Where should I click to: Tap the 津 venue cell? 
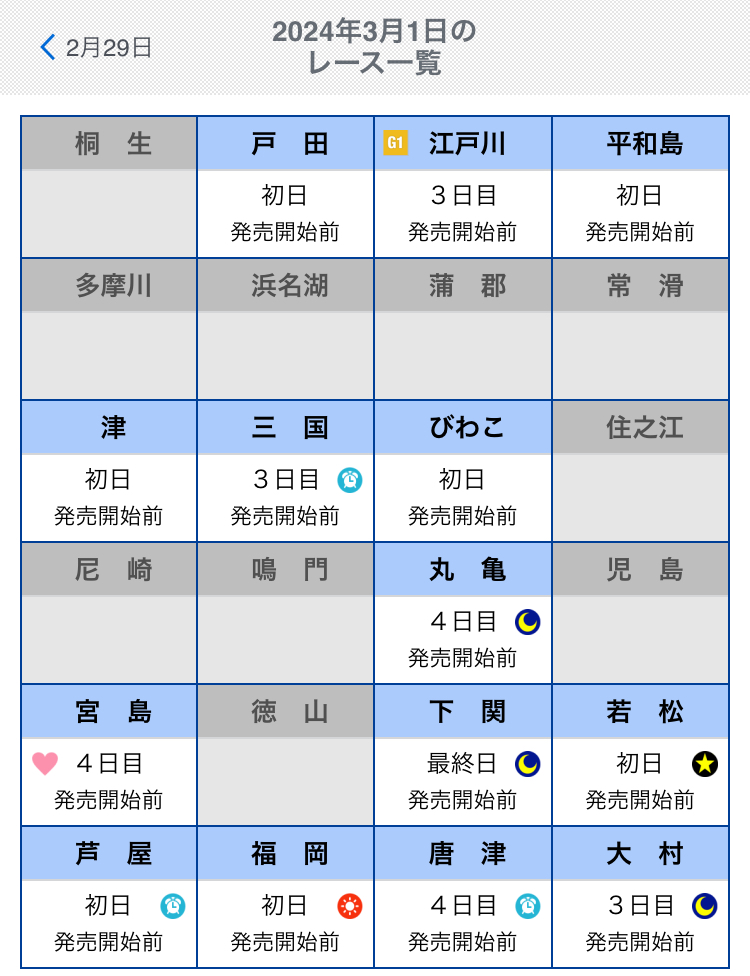(x=109, y=471)
